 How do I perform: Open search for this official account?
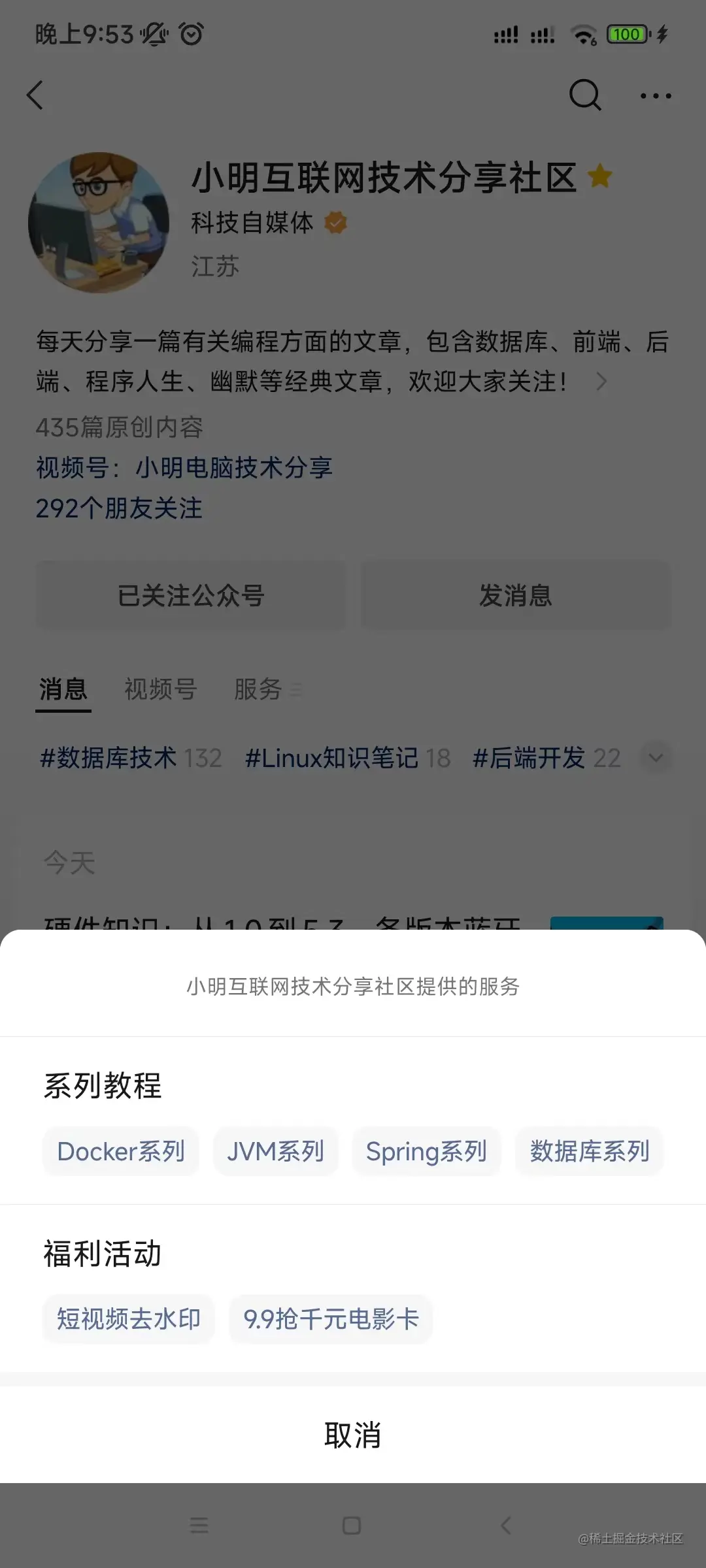click(585, 95)
